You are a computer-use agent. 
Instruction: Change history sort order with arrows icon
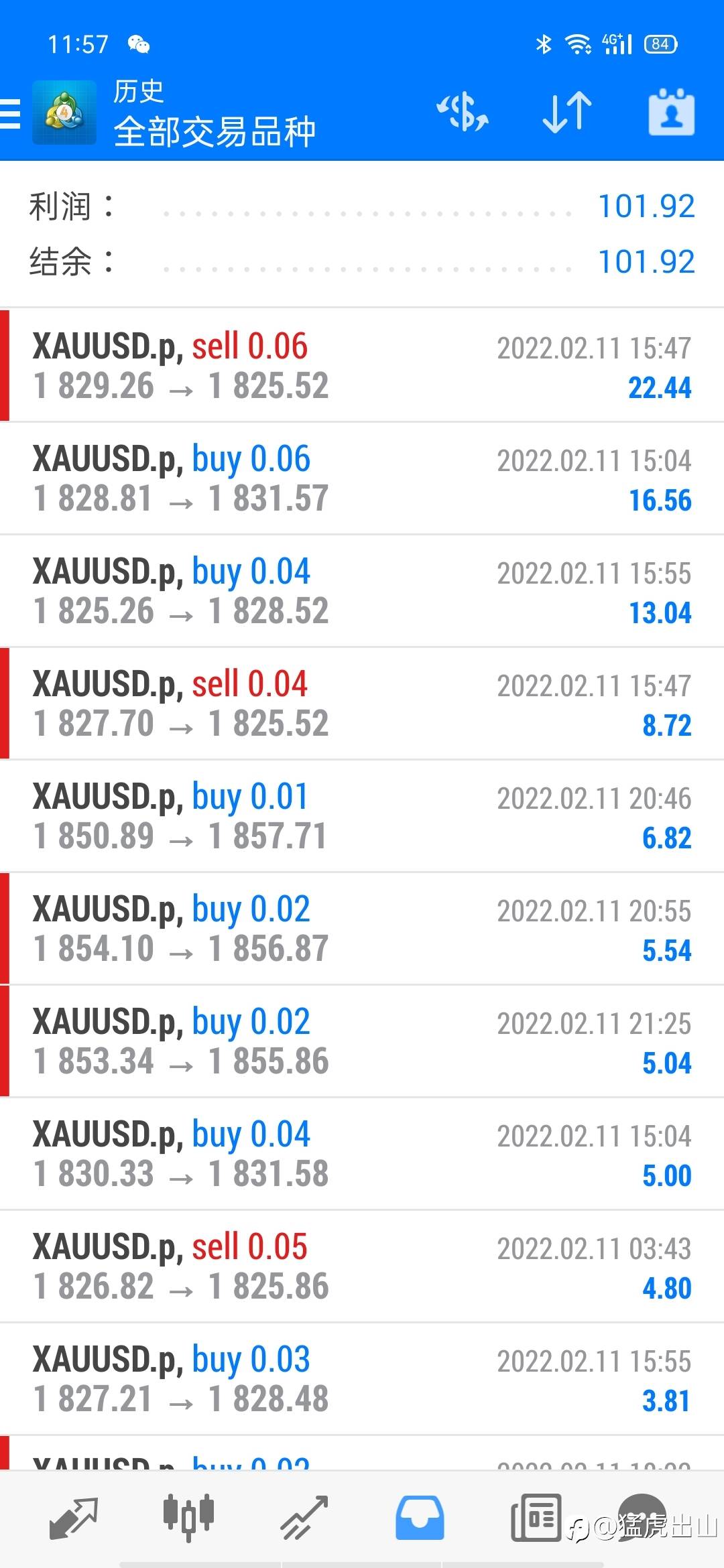click(567, 112)
